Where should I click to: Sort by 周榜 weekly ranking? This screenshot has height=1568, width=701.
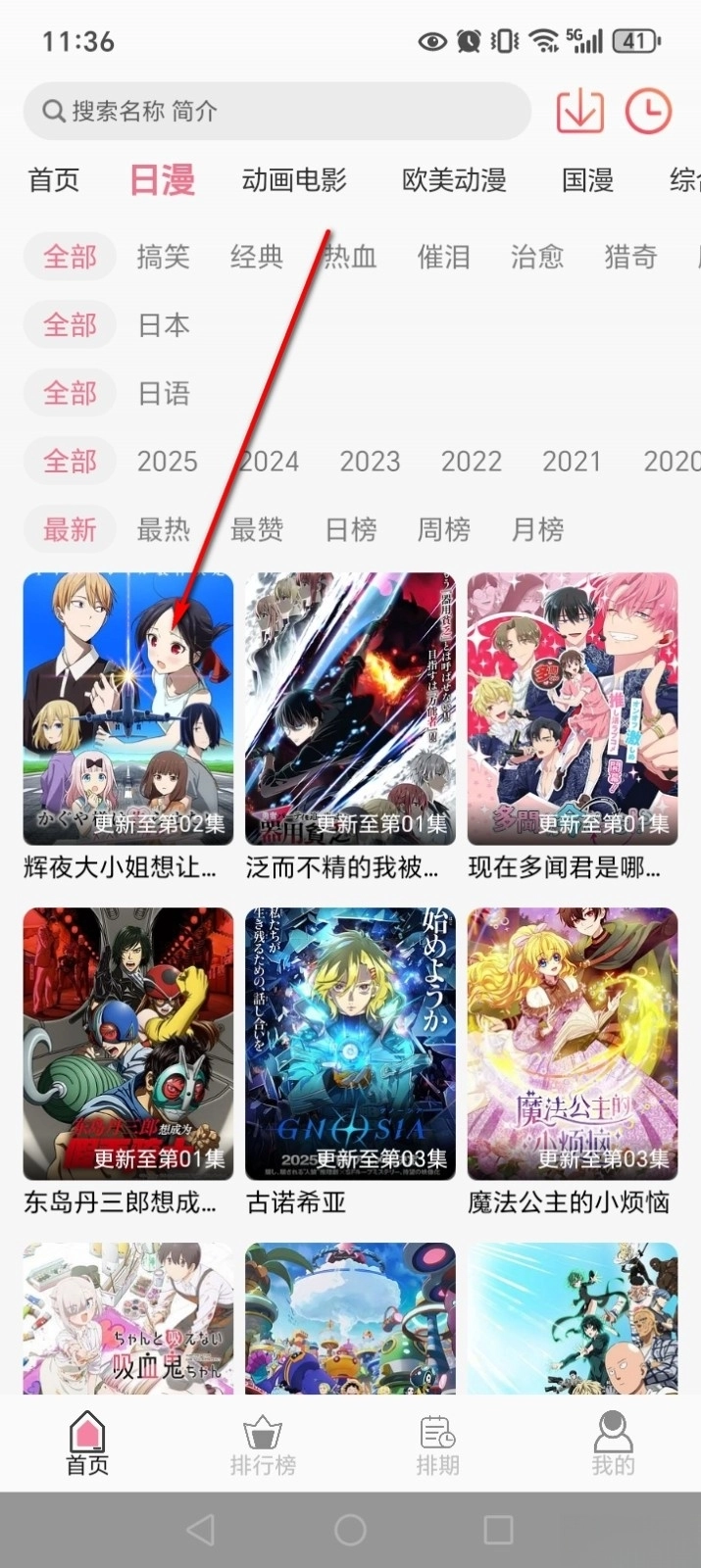(x=443, y=530)
